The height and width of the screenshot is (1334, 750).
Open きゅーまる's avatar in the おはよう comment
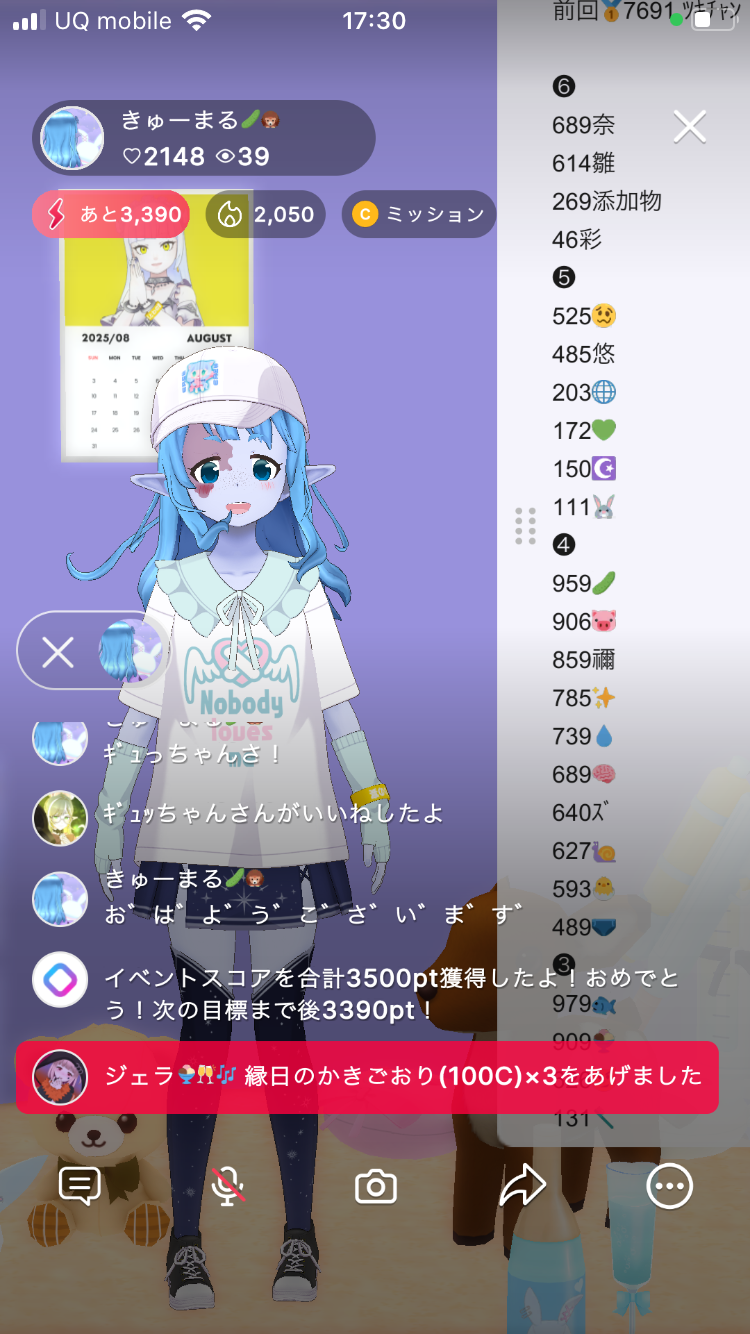60,897
